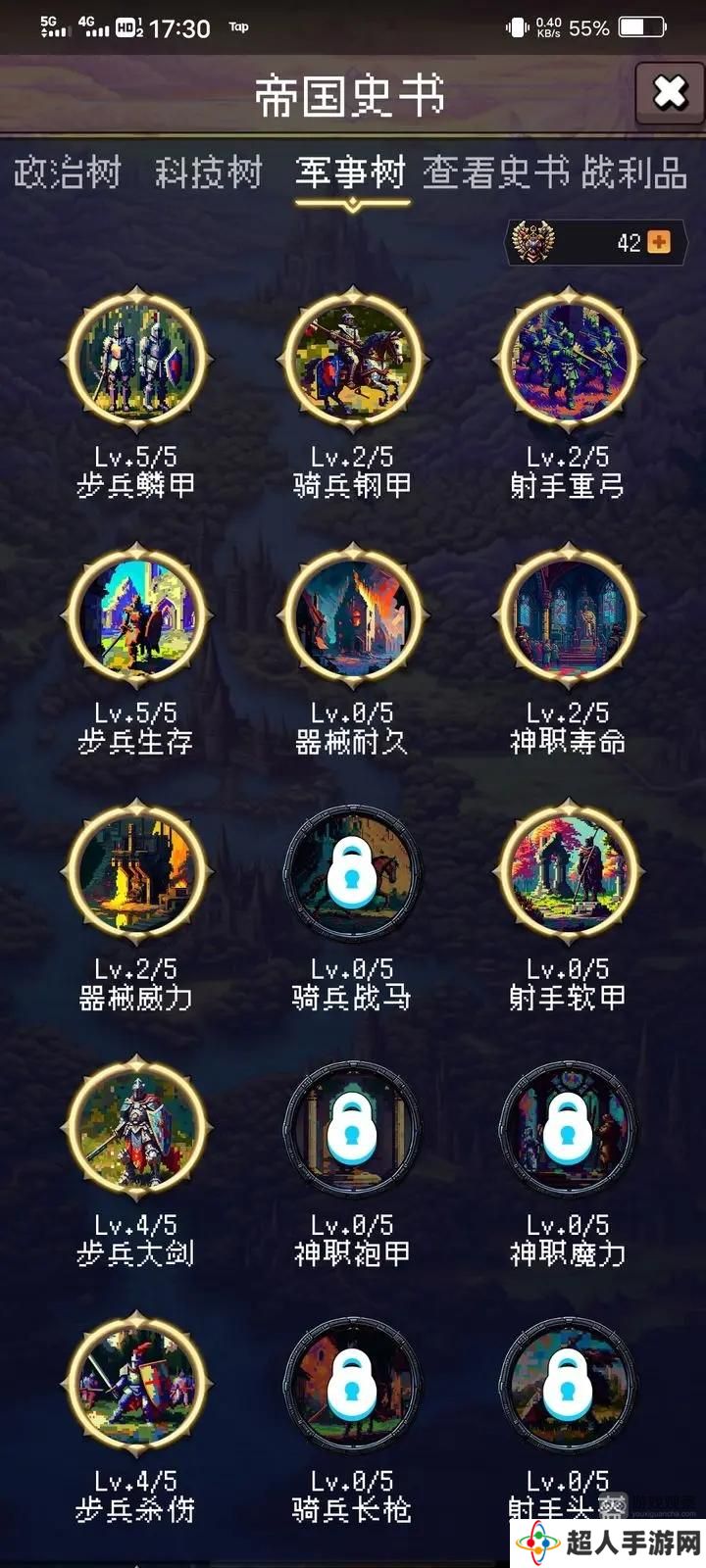Image resolution: width=706 pixels, height=1568 pixels.
Task: Switch to the 政治树 tab
Action: 68,173
